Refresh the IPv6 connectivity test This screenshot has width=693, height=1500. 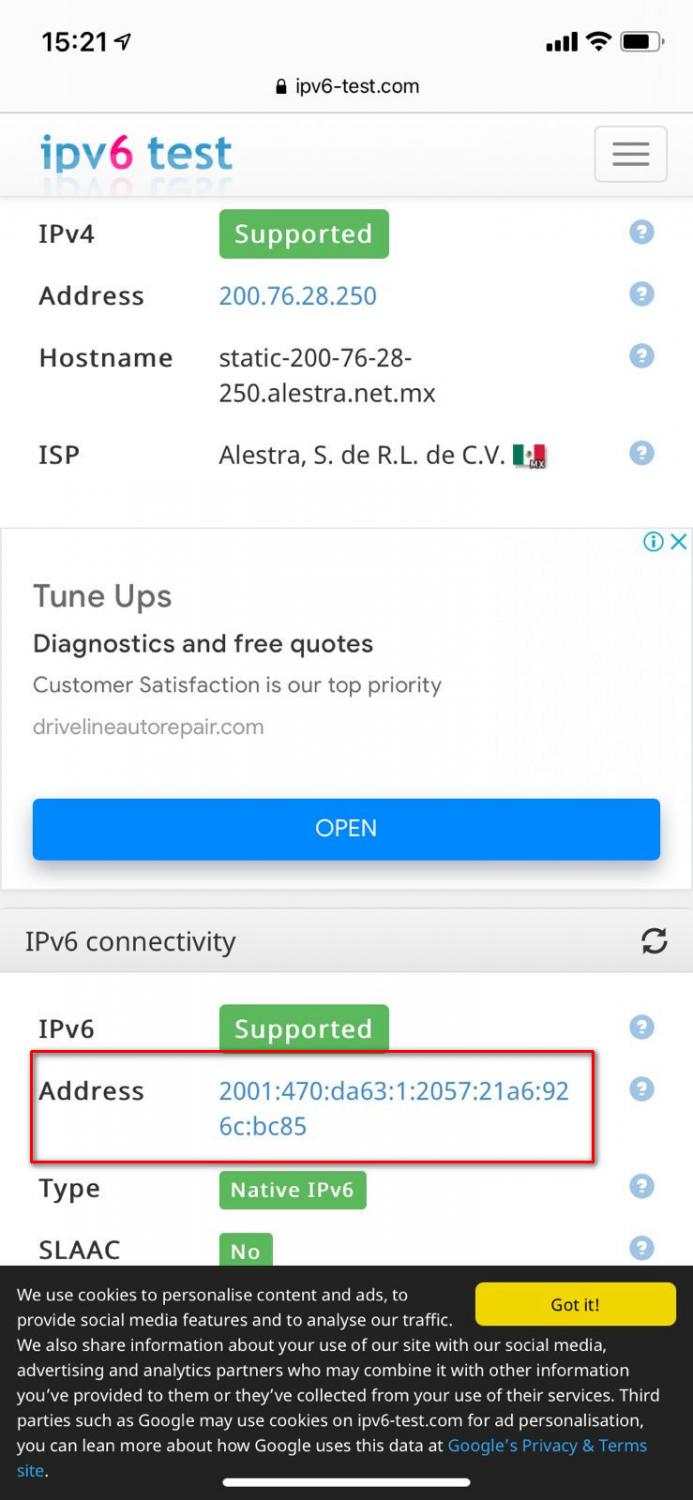[654, 941]
